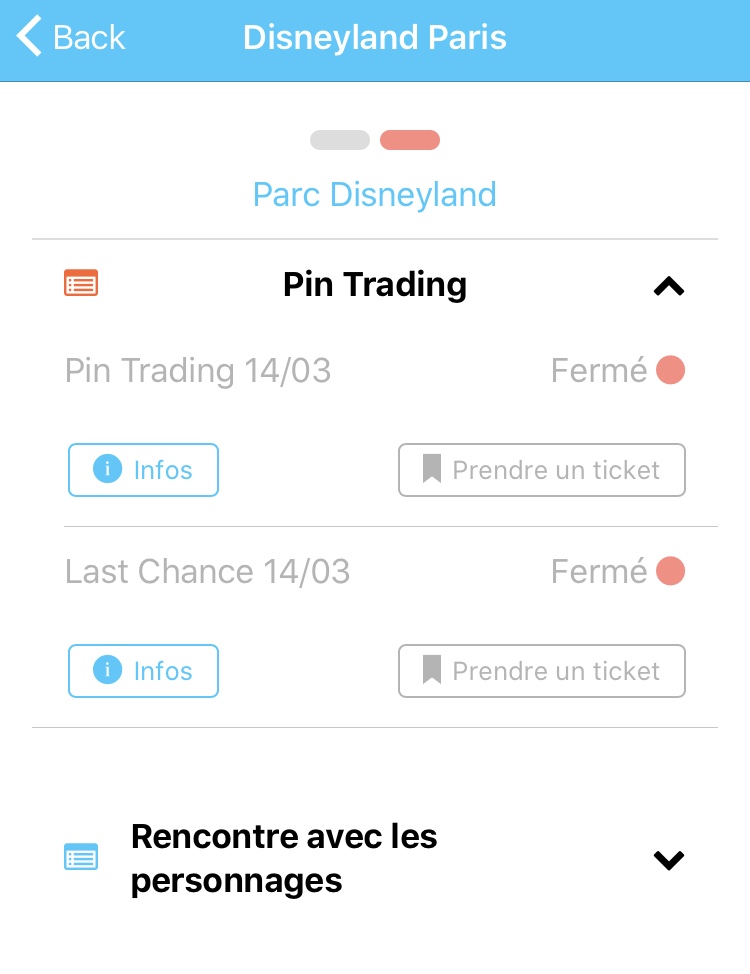Collapse the Pin Trading section
This screenshot has width=750, height=974.
[668, 287]
